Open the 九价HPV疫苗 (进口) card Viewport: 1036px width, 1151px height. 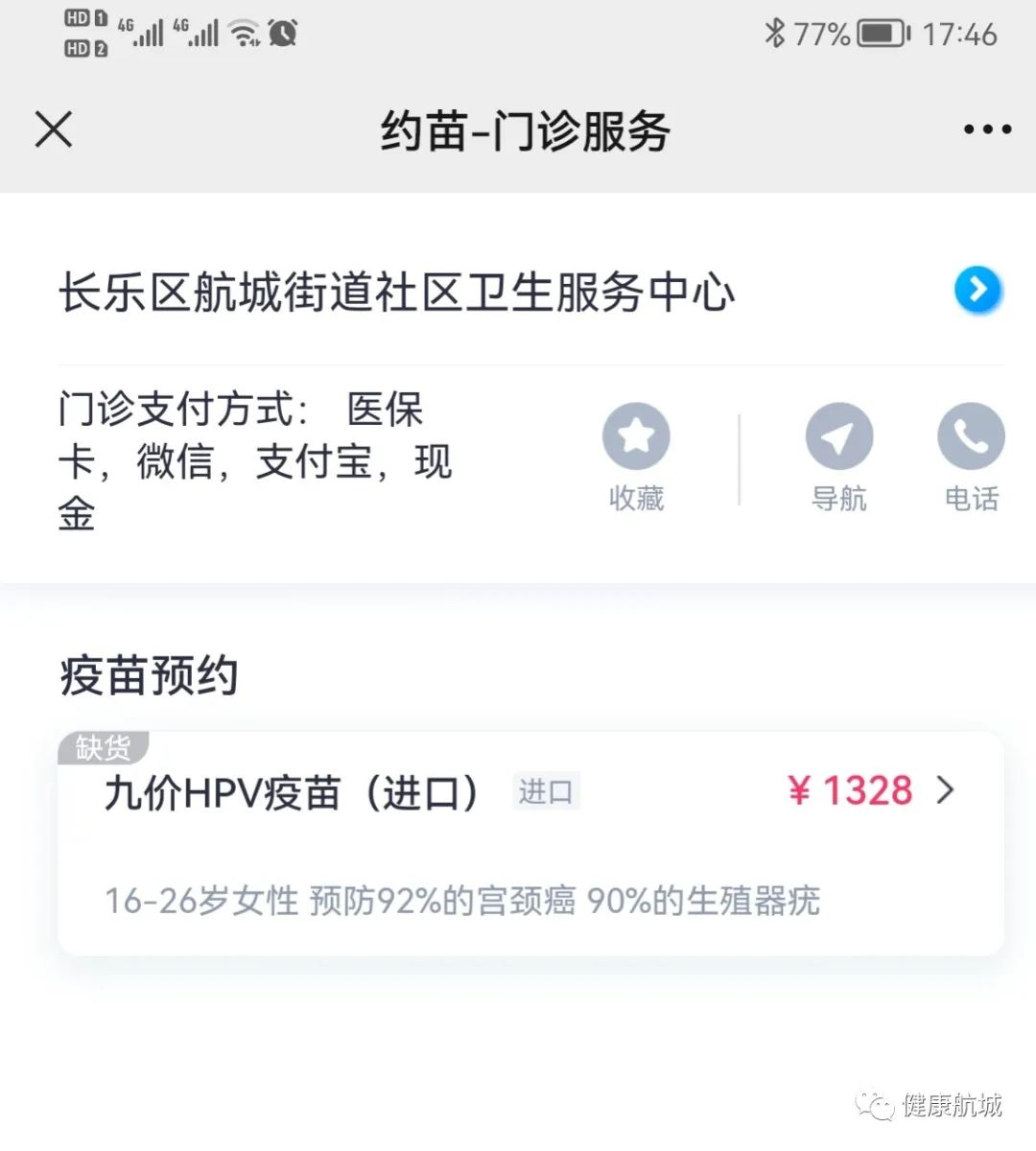[530, 844]
